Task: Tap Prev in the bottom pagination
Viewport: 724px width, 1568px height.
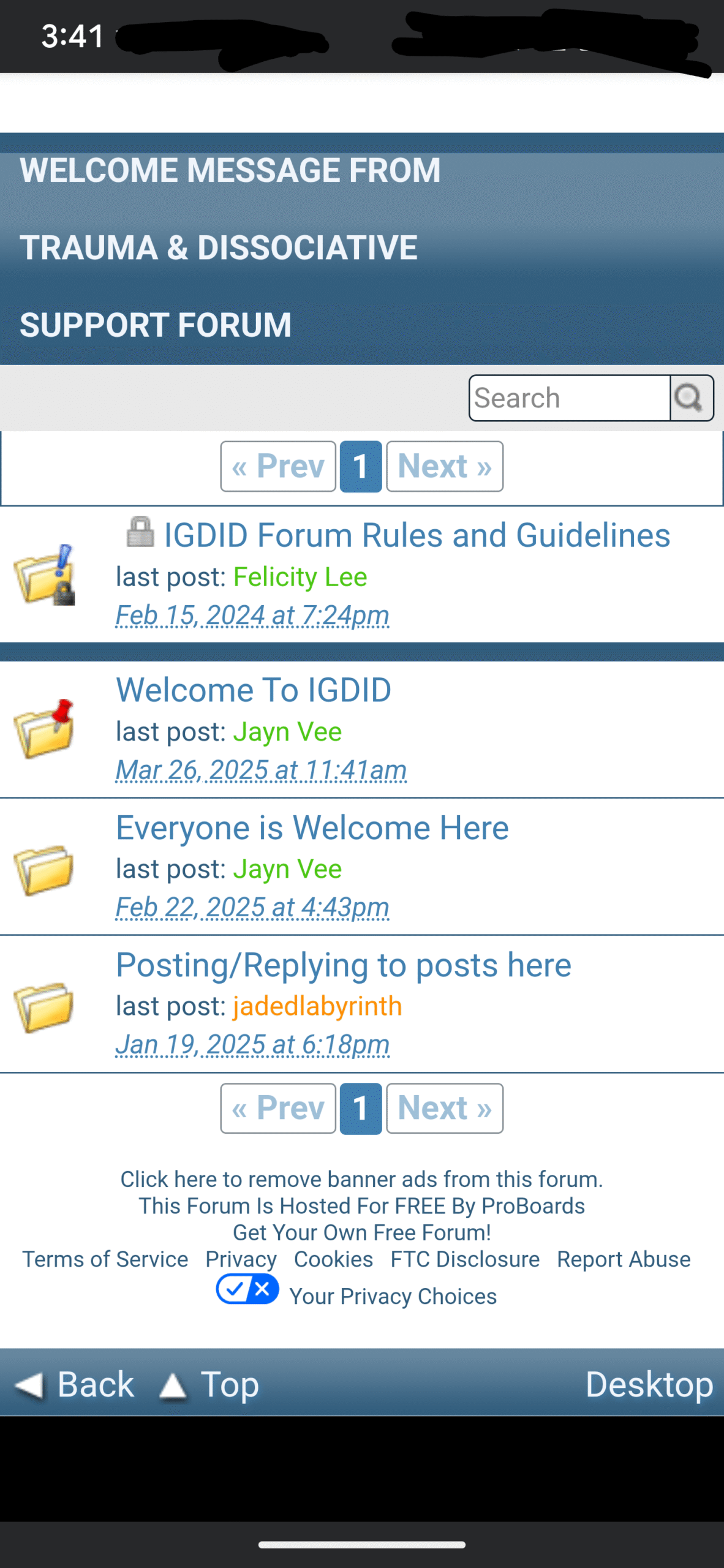Action: 278,1109
